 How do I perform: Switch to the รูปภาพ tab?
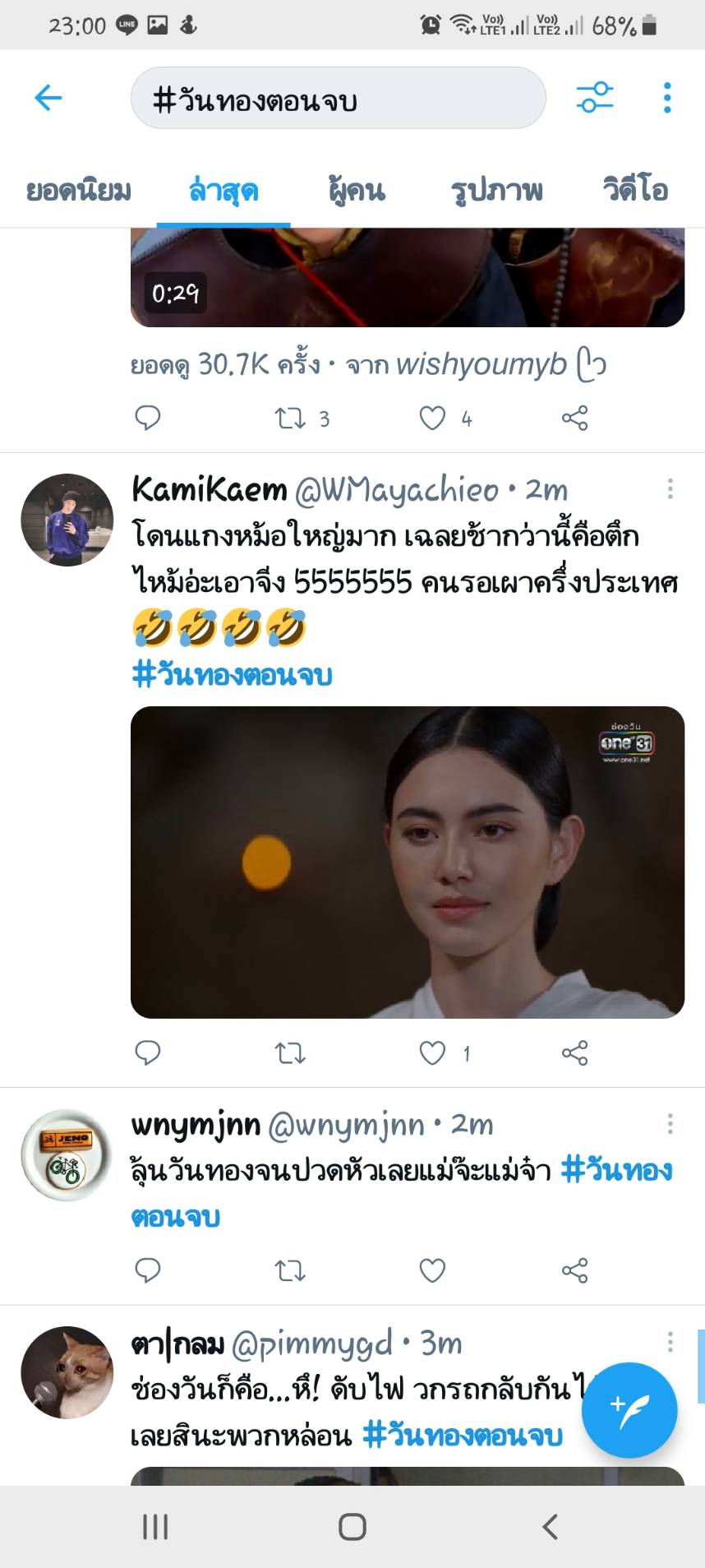coord(496,190)
